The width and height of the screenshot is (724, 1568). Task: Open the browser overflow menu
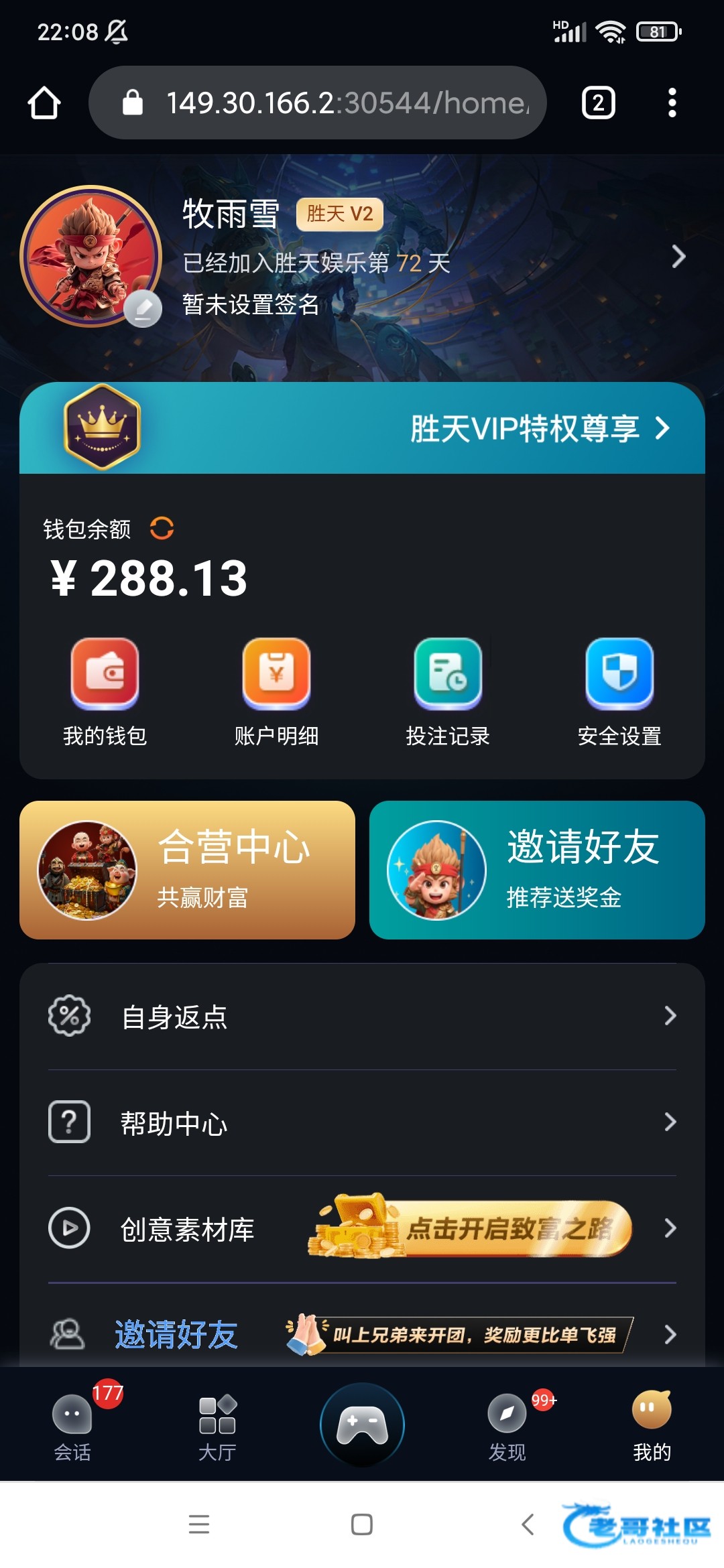coord(672,103)
